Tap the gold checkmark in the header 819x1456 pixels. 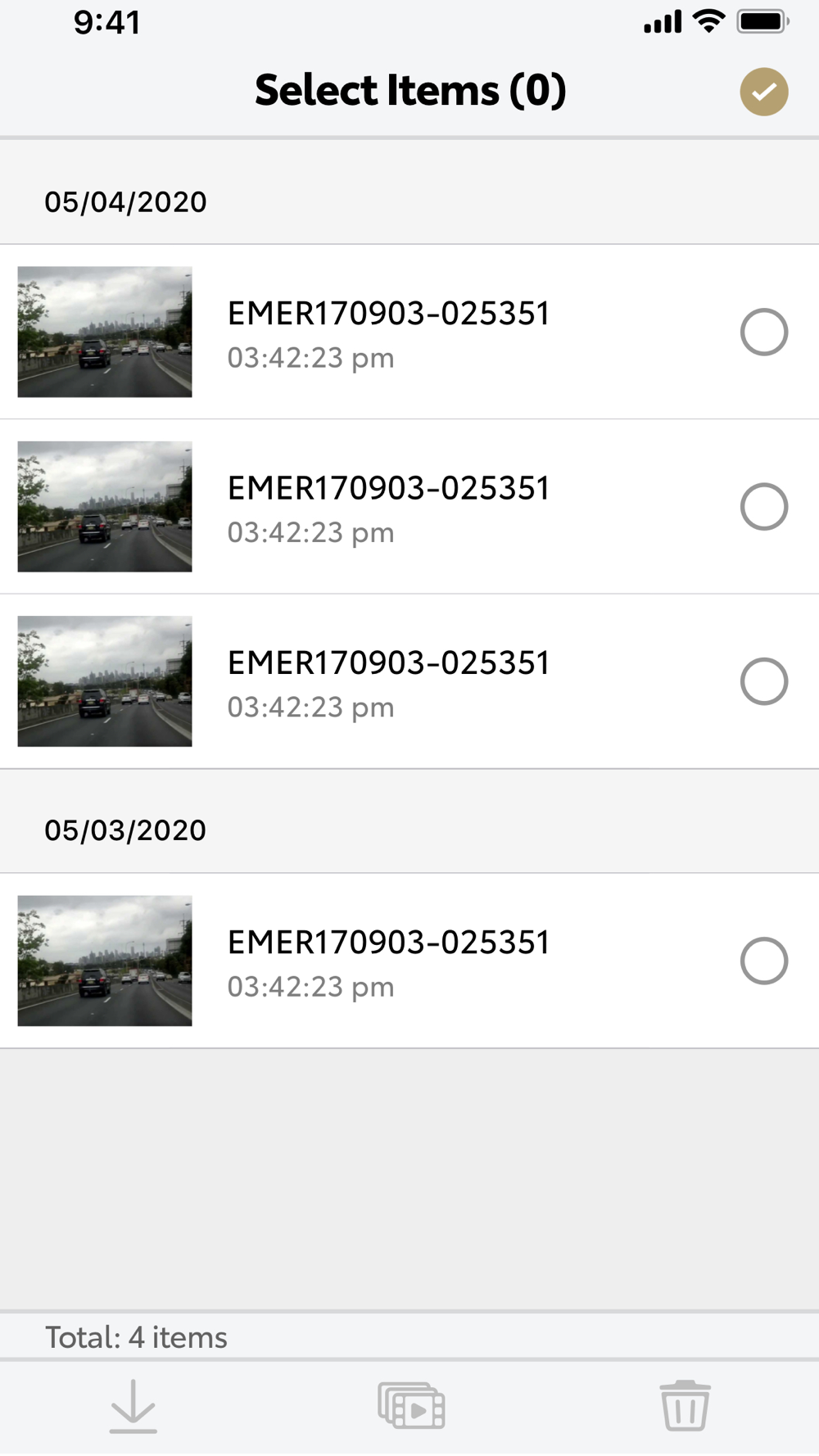coord(763,91)
